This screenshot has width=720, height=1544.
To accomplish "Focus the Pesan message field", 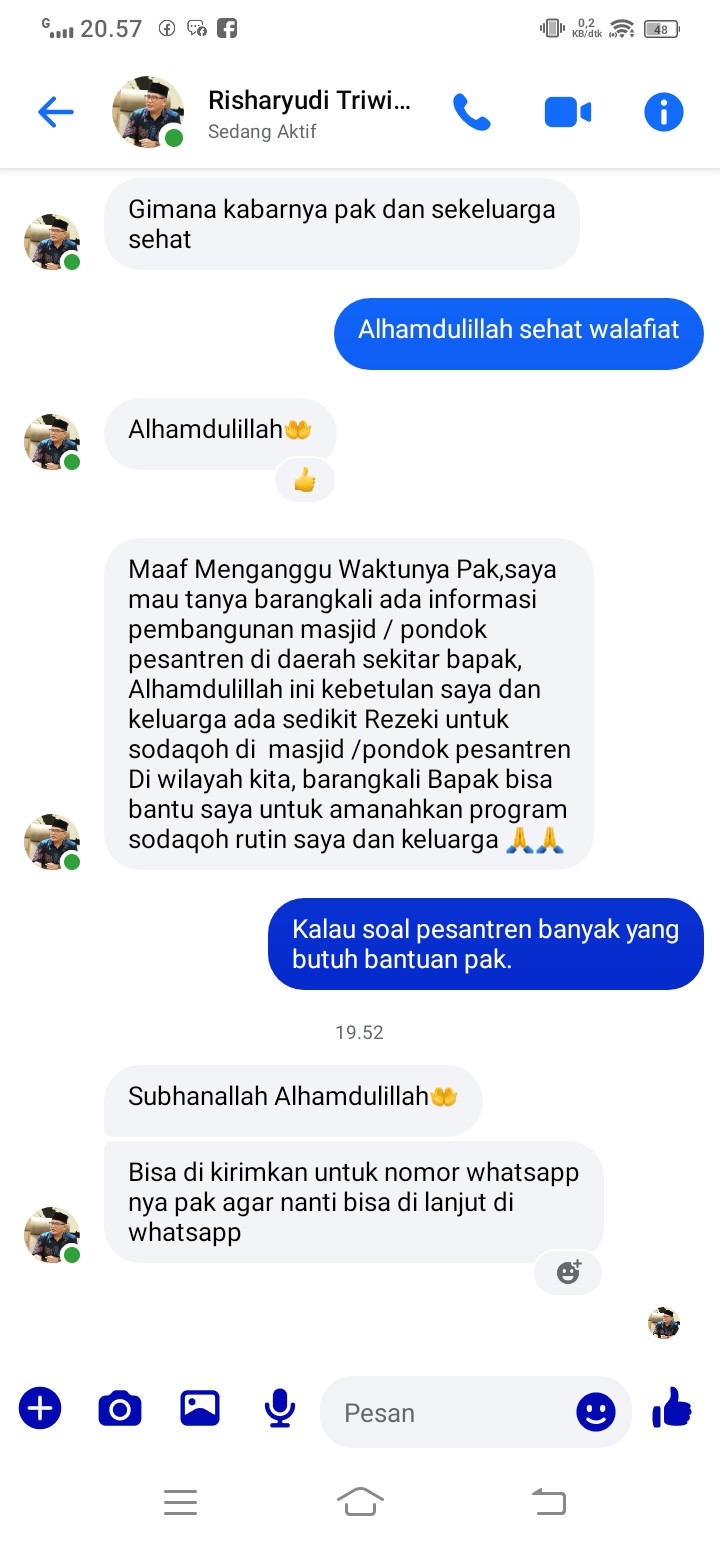I will [x=450, y=1413].
